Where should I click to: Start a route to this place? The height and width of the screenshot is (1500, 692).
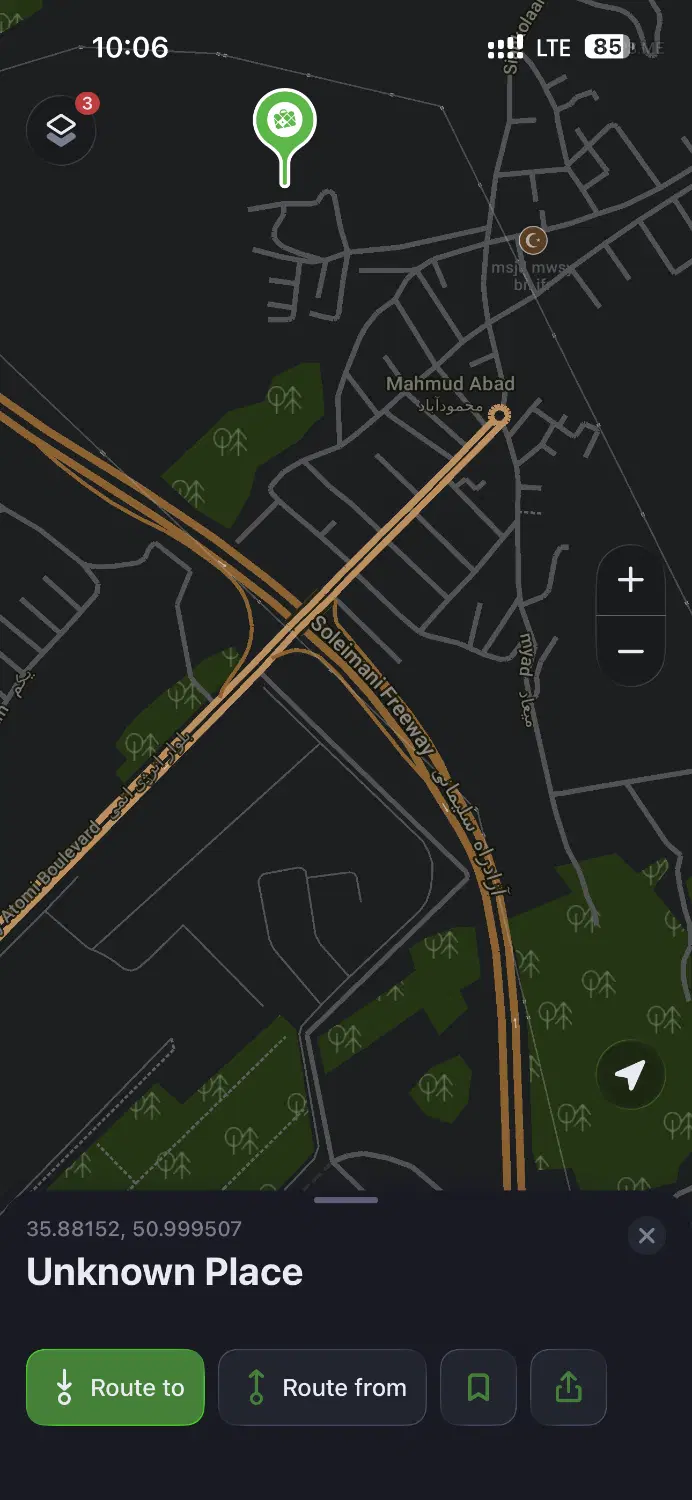click(x=115, y=1387)
